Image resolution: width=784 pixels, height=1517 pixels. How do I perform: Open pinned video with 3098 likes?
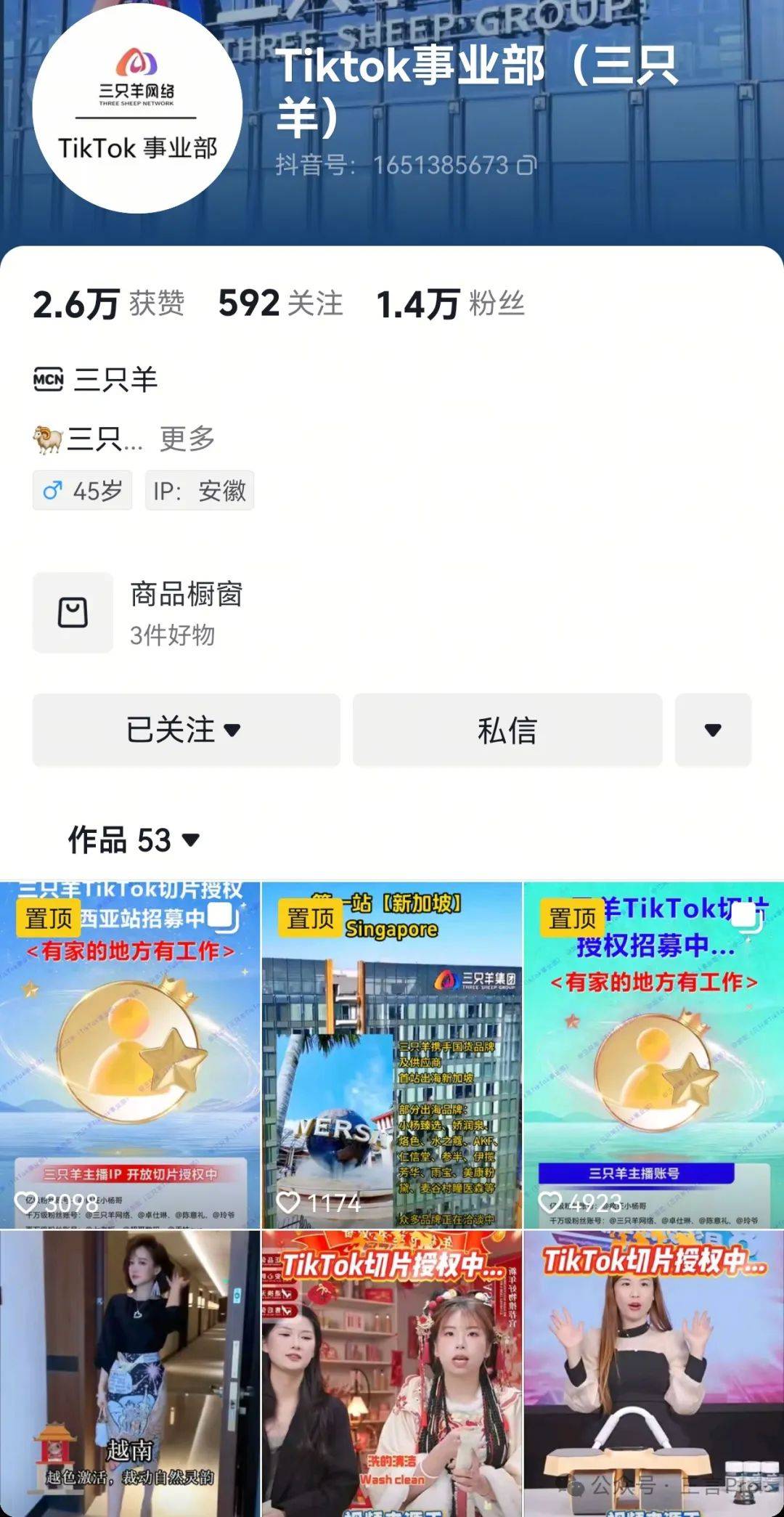[130, 1054]
